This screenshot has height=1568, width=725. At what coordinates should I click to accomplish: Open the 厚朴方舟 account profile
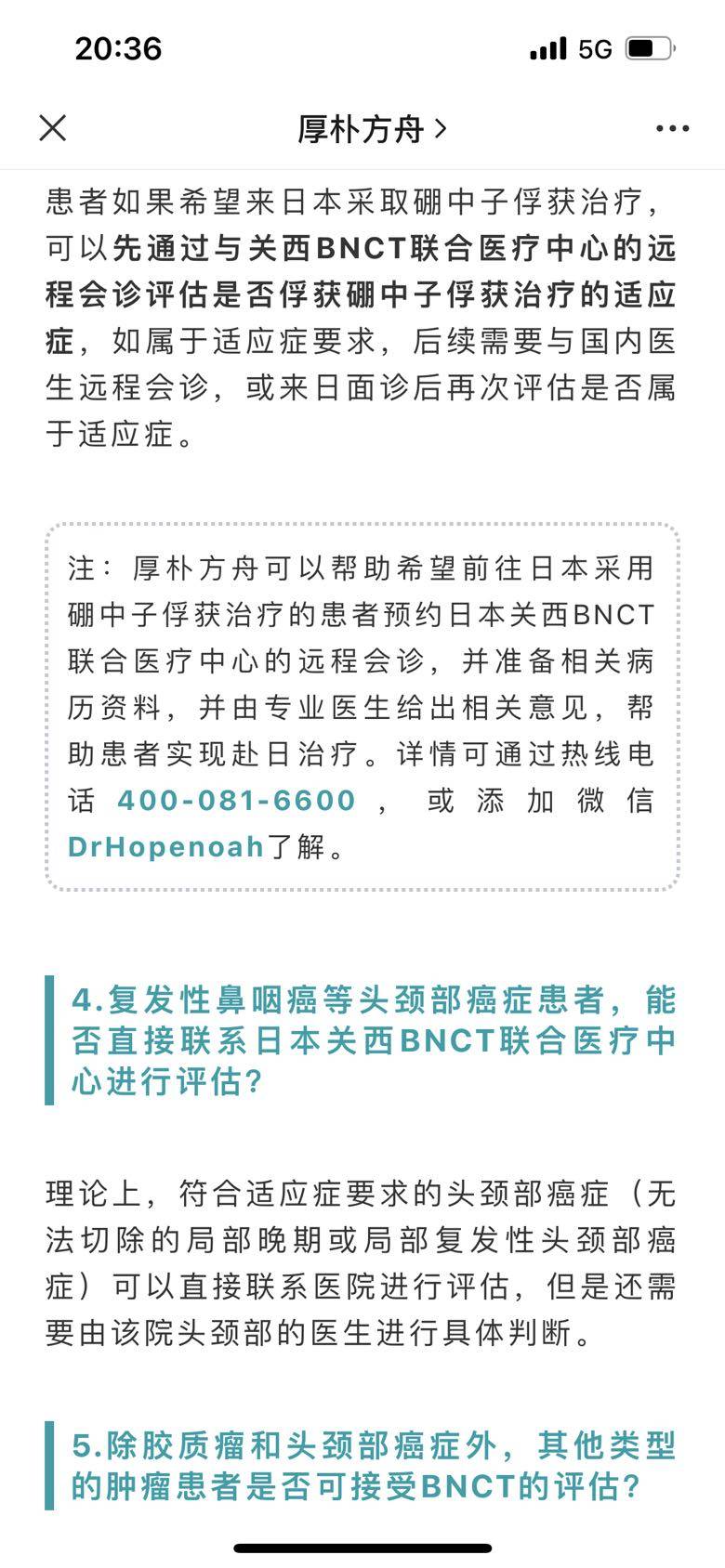370,129
